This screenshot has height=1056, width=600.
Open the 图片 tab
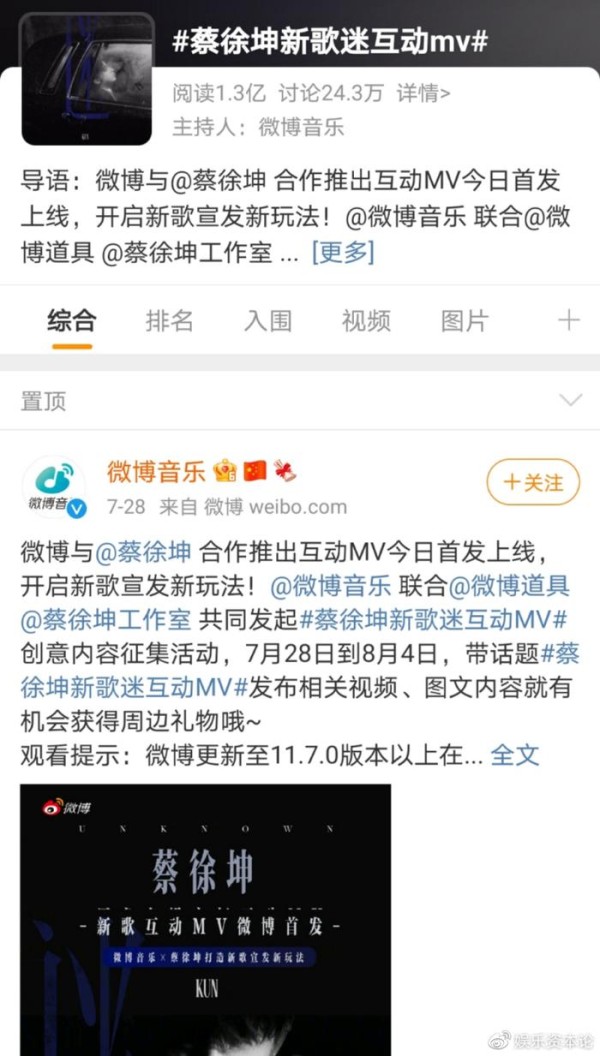point(465,321)
